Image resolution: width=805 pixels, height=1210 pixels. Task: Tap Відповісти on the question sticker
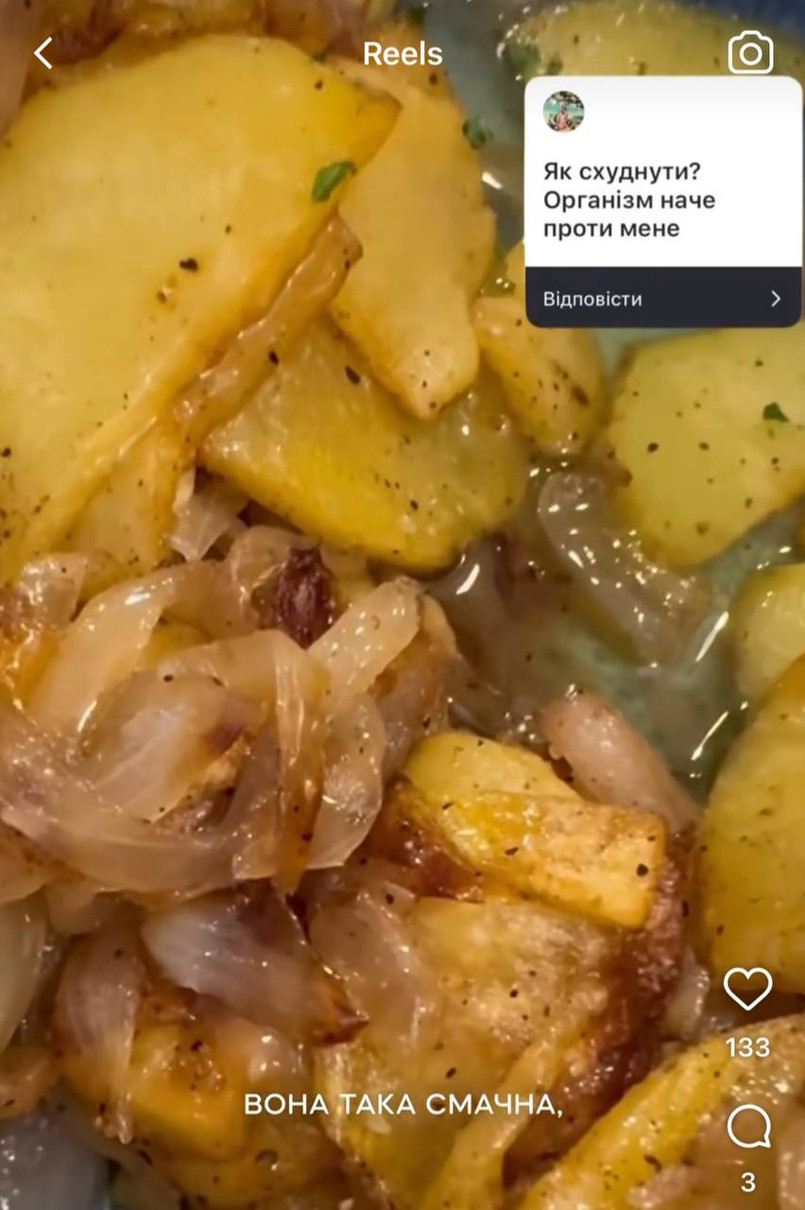click(662, 299)
